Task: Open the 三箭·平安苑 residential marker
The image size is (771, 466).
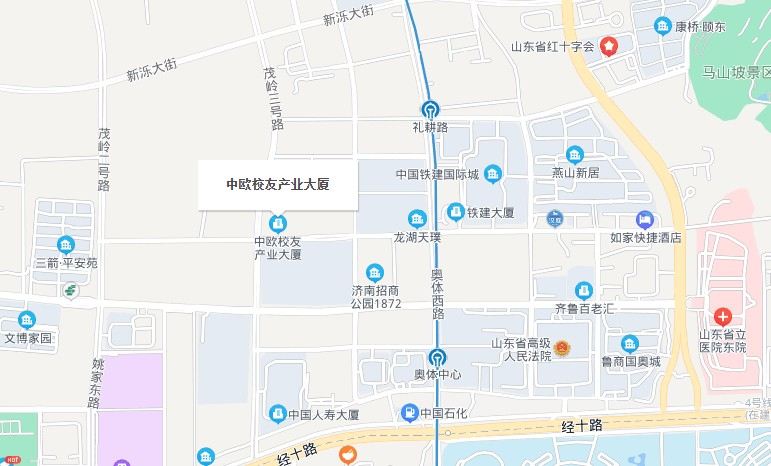Action: coord(66,244)
